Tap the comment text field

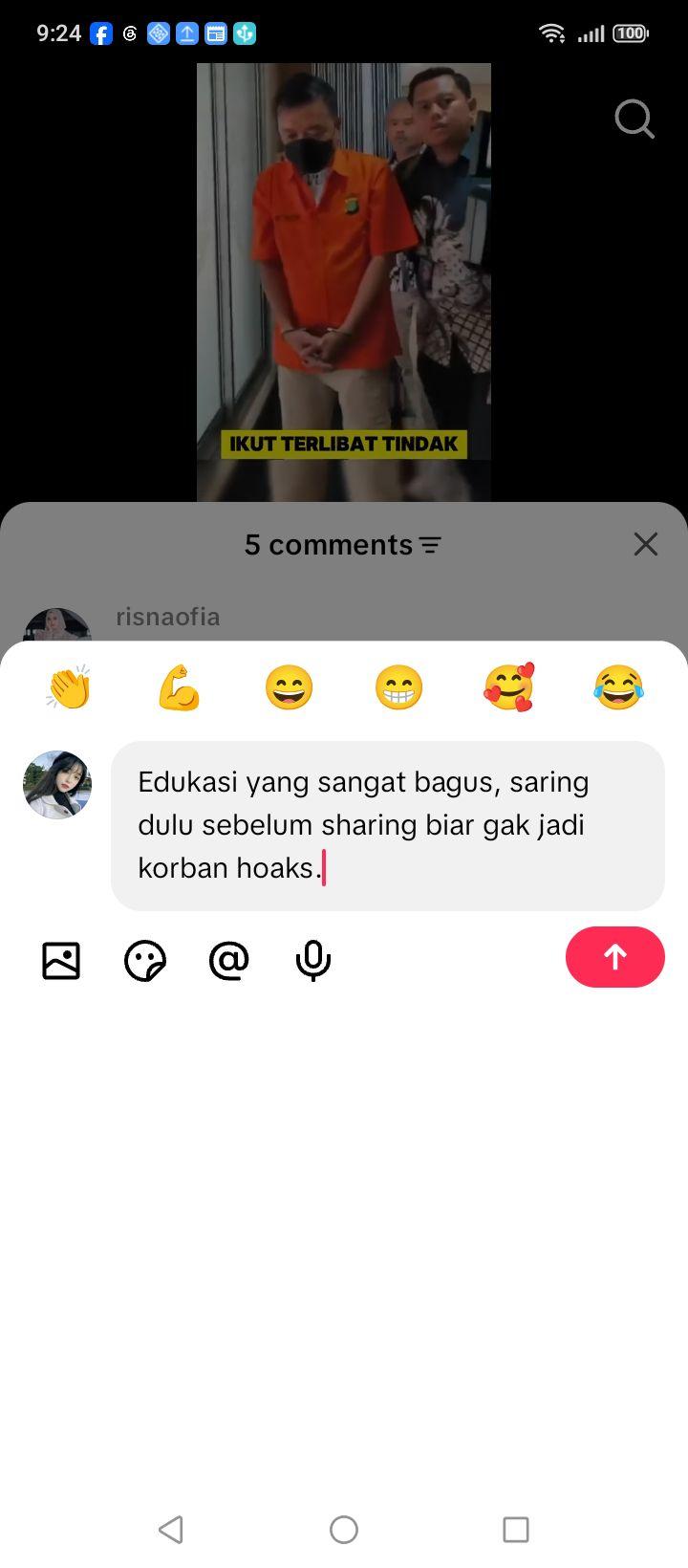pos(388,826)
